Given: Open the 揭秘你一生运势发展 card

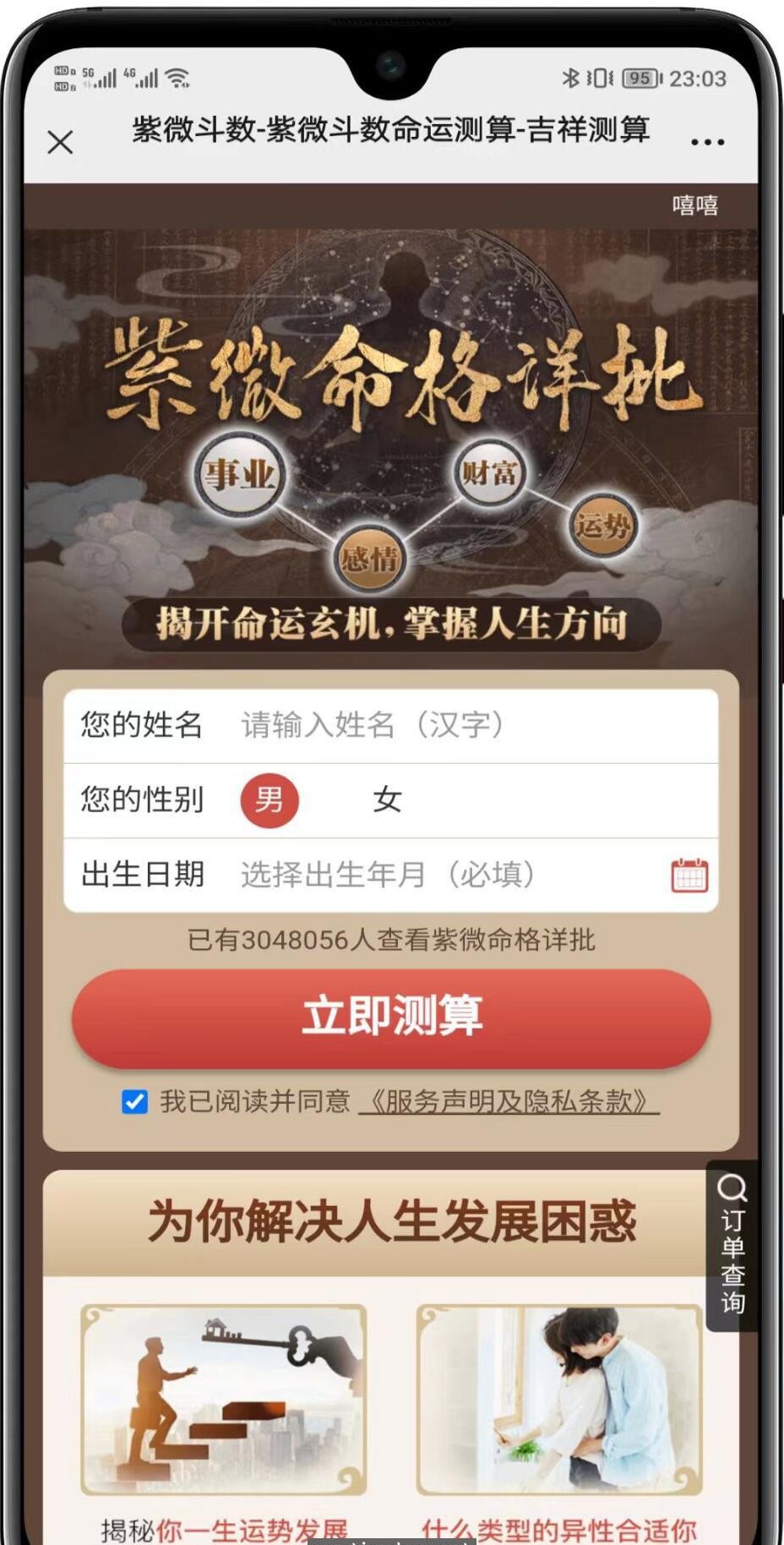Looking at the screenshot, I should pyautogui.click(x=224, y=1403).
